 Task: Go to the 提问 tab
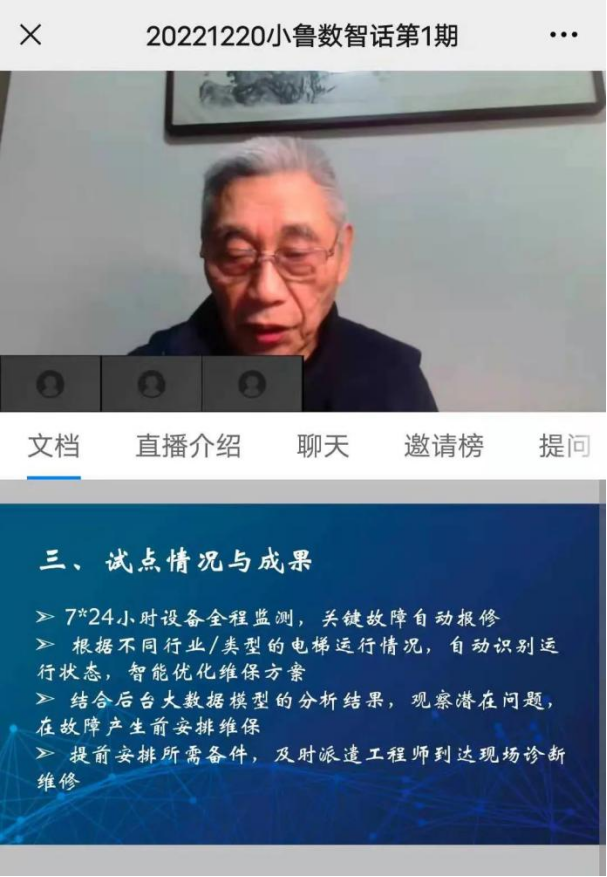point(565,446)
